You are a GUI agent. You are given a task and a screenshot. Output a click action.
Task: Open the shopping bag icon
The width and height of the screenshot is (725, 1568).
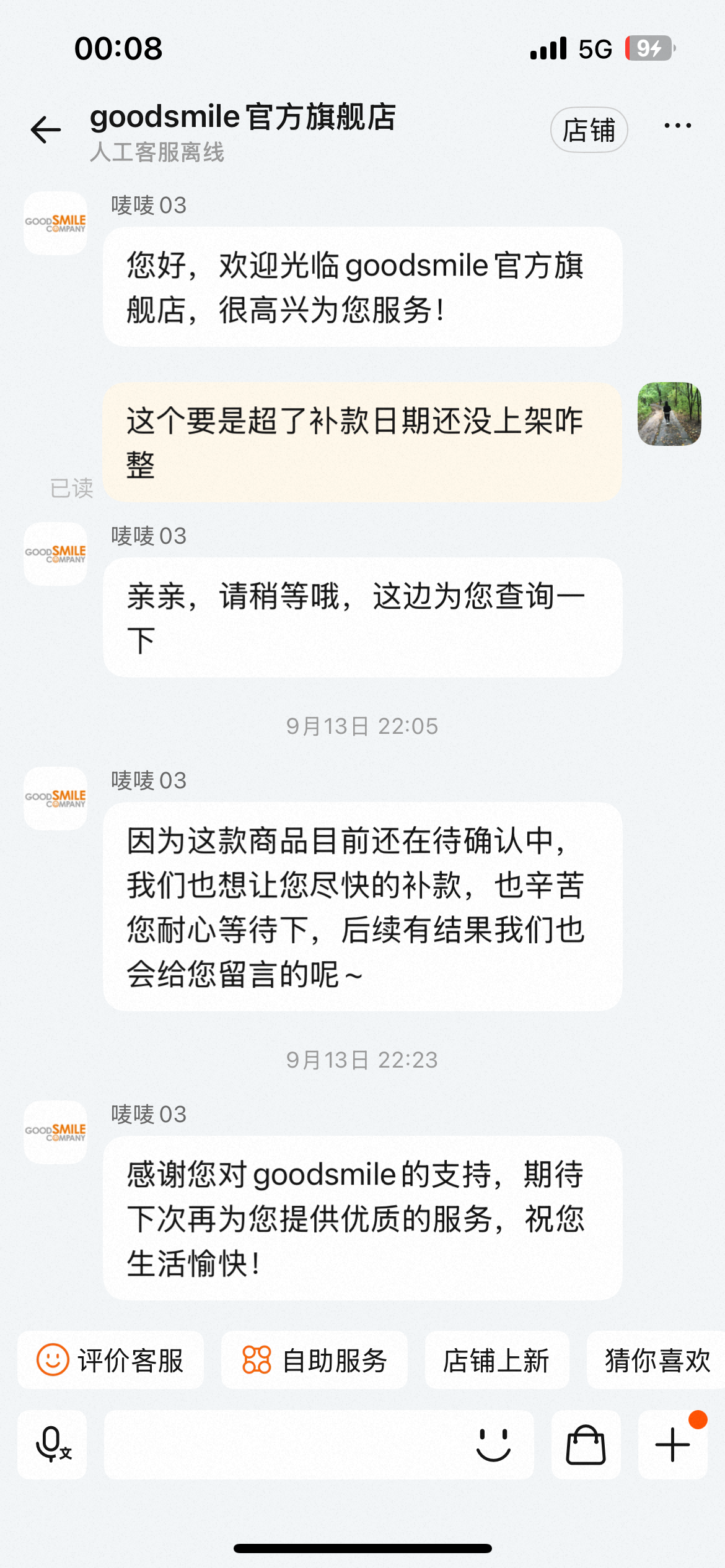(586, 1445)
